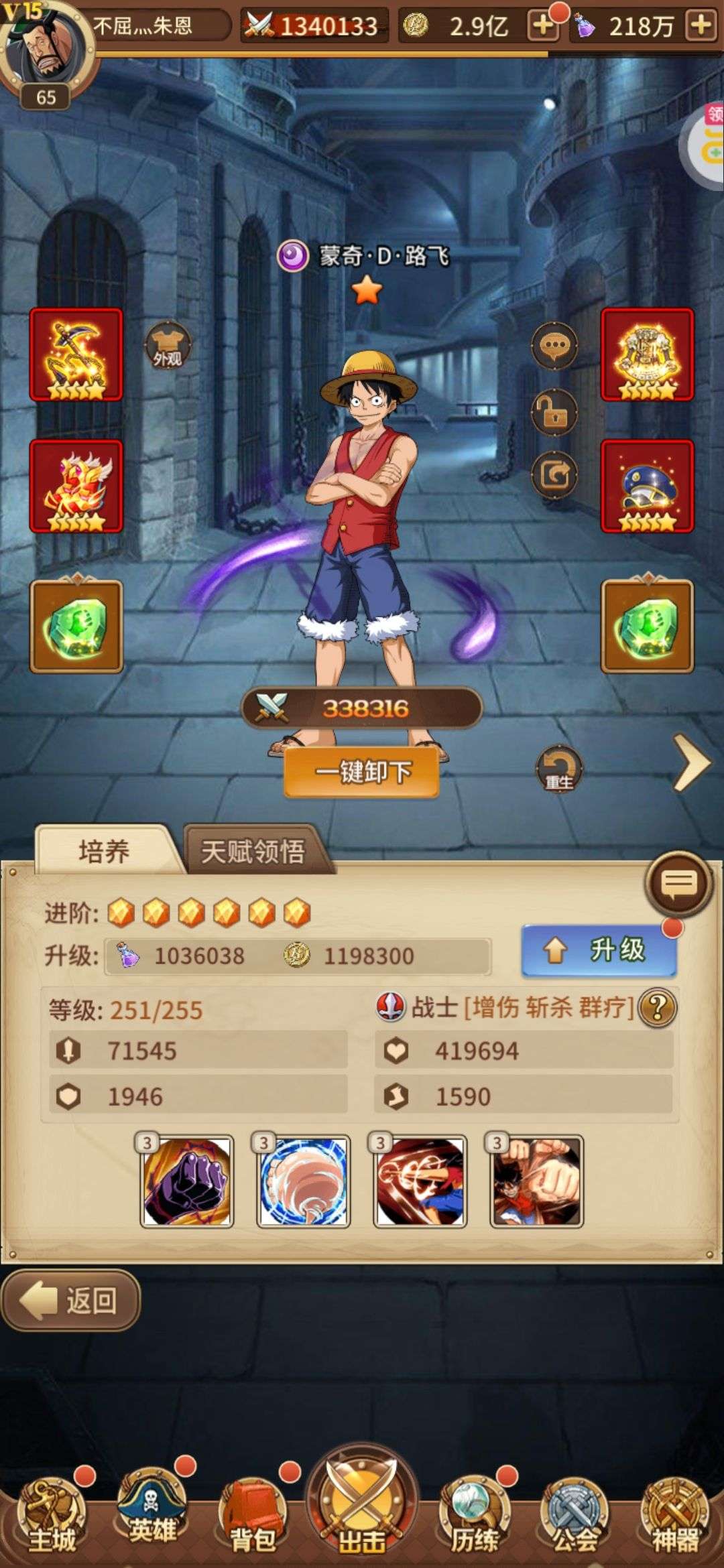Tap the hero lock icon
724x1568 pixels.
tap(554, 411)
